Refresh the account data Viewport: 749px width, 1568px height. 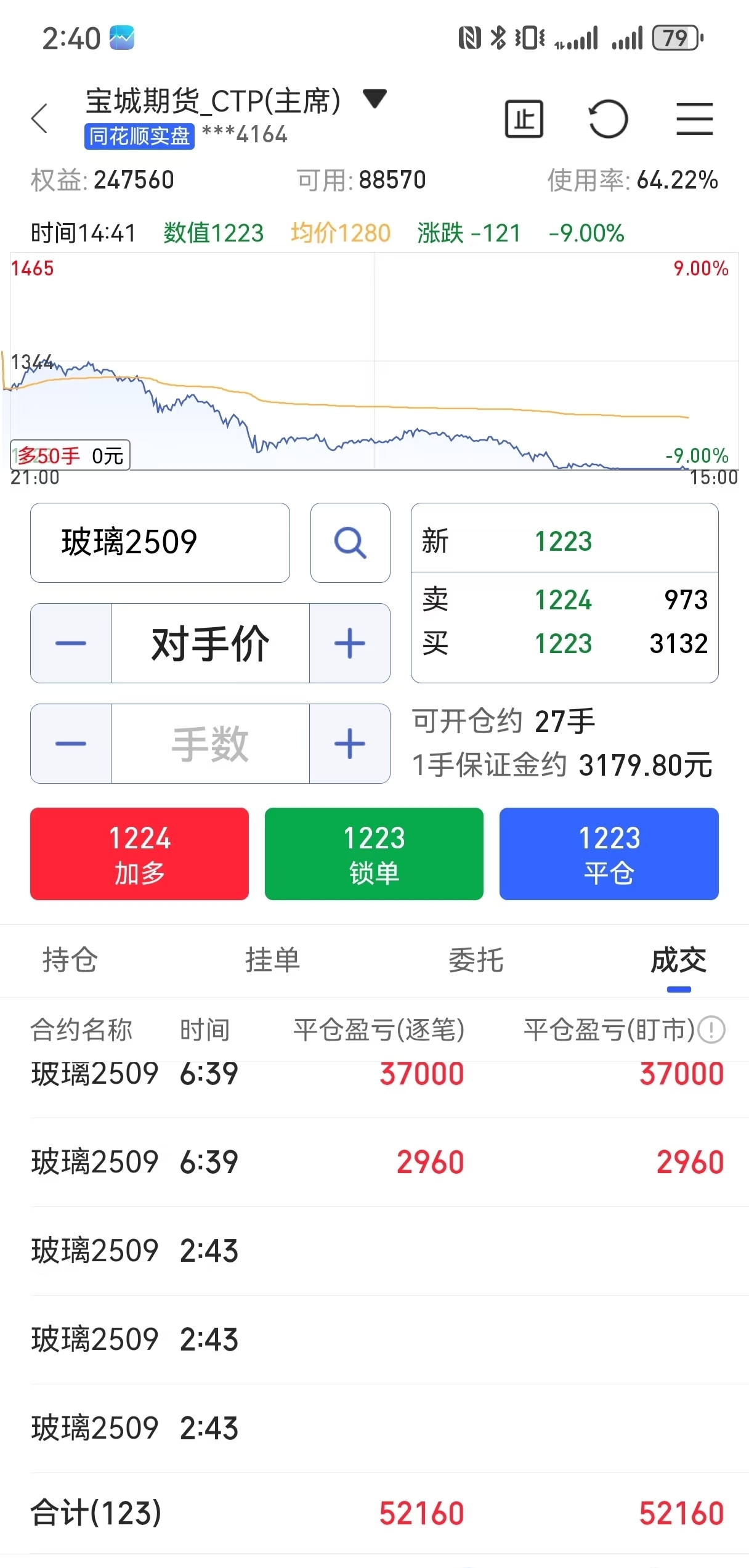pos(608,118)
